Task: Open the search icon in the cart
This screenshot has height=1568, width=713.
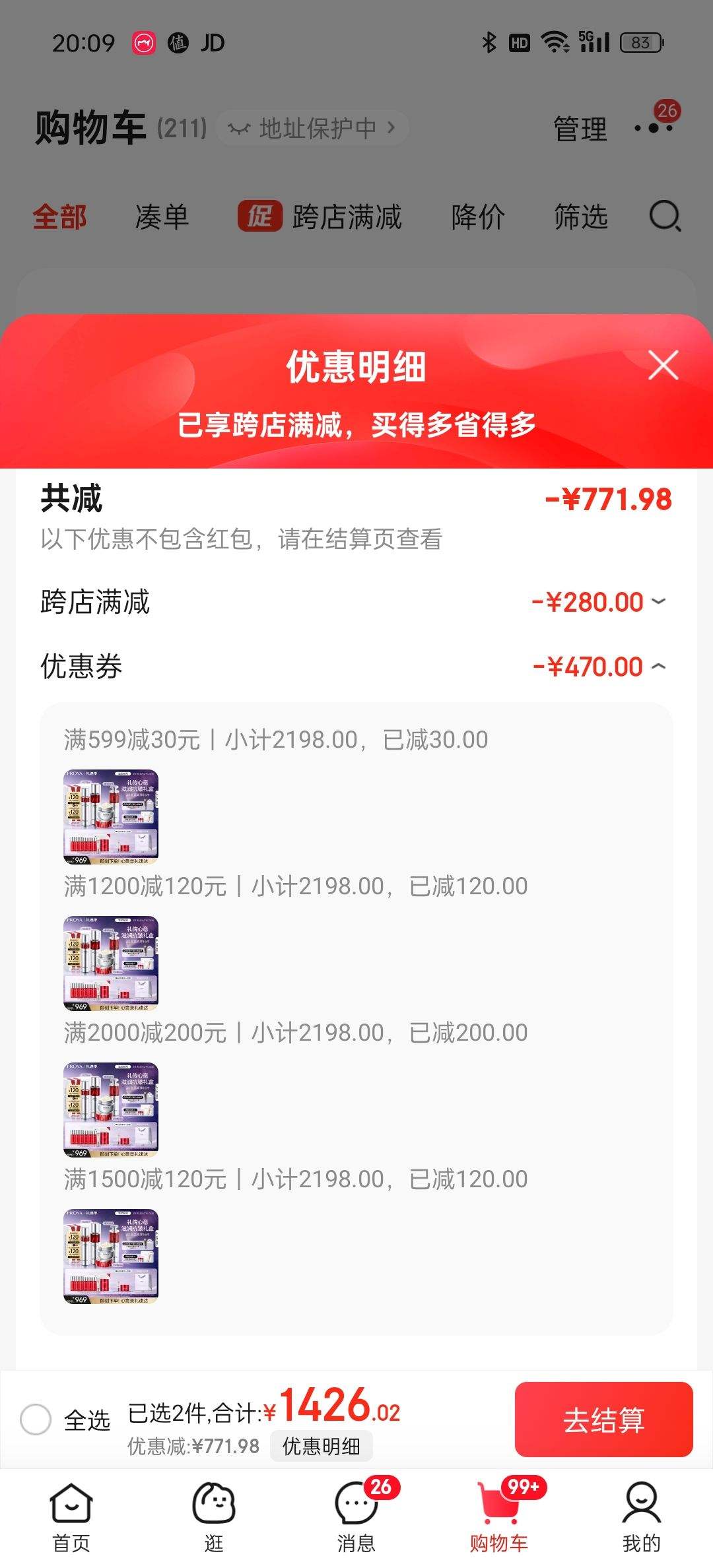Action: pos(666,216)
